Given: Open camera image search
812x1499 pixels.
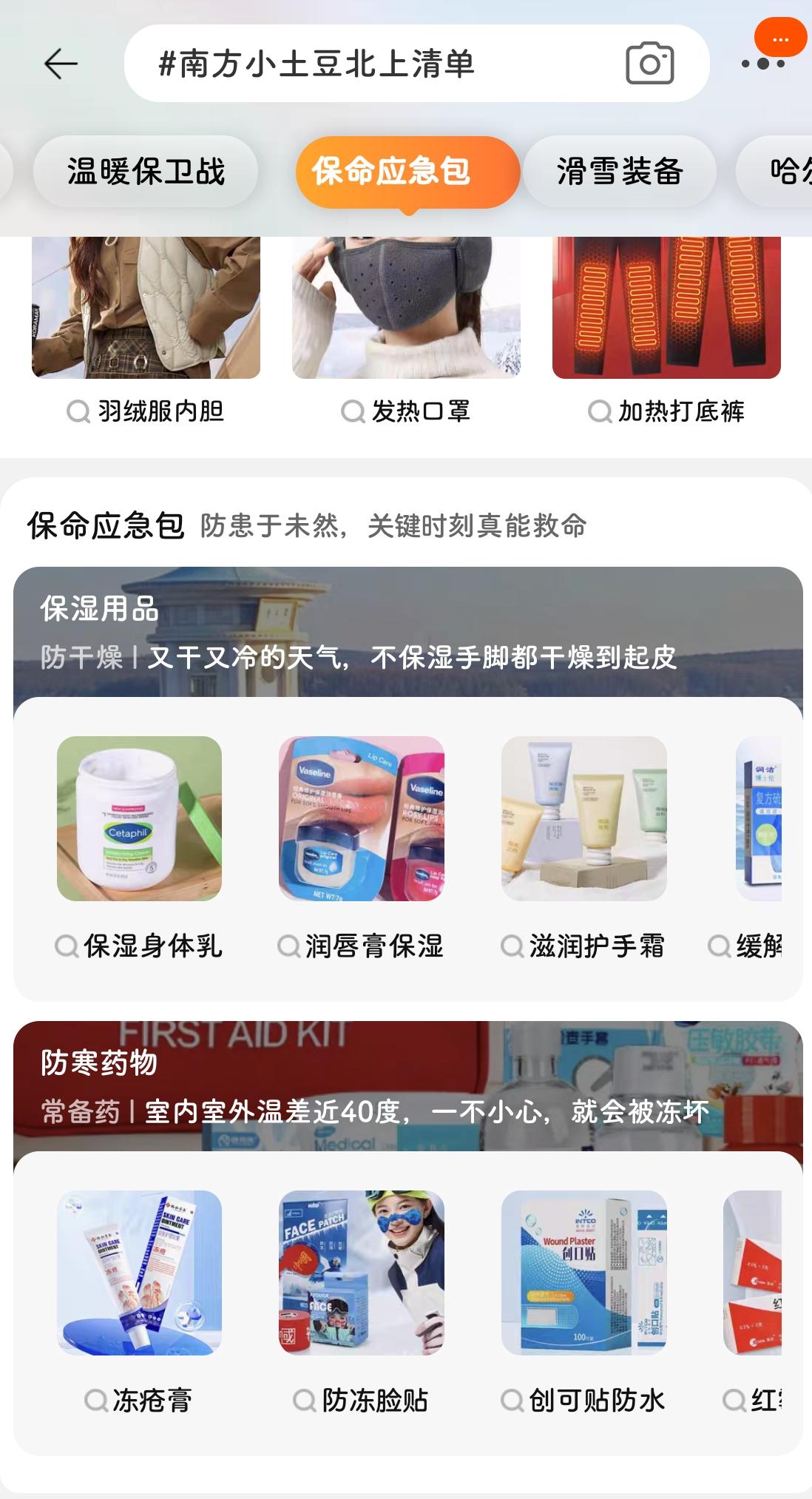Looking at the screenshot, I should [x=649, y=64].
